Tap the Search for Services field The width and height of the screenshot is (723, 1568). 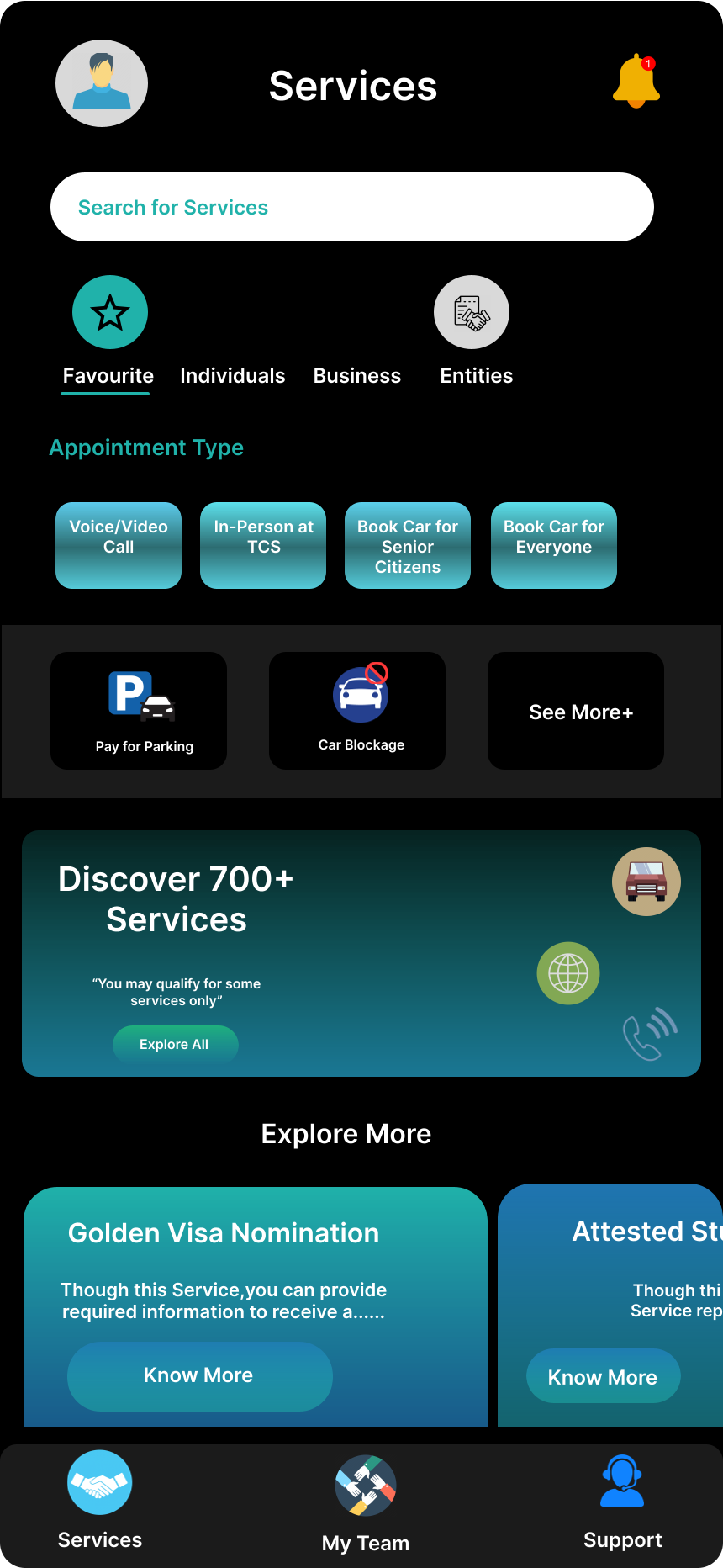coord(351,207)
